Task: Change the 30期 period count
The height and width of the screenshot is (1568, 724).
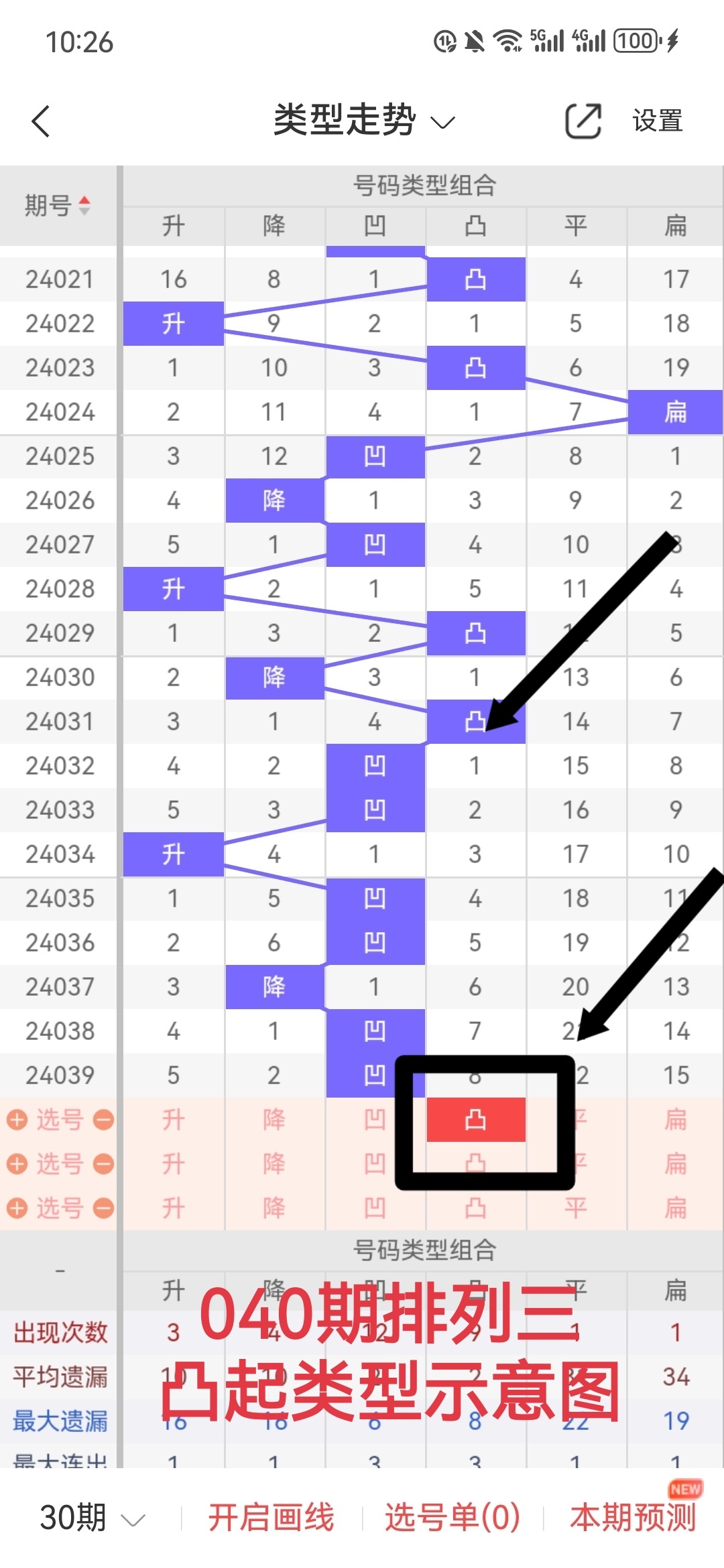Action: pos(92,1518)
